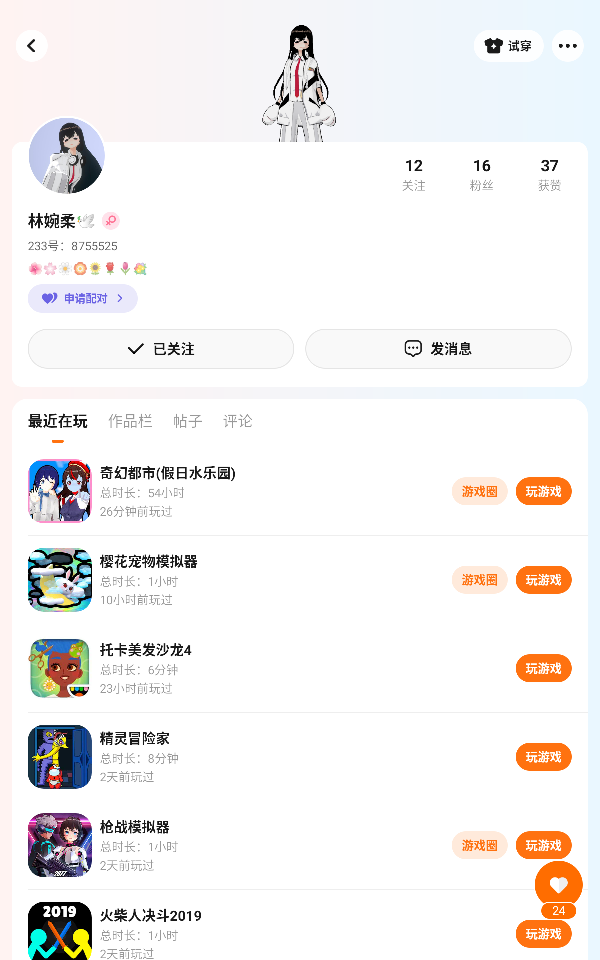Open 游戏圈 for 奇幻都市(假日水乐园)
Image resolution: width=600 pixels, height=960 pixels.
pyautogui.click(x=479, y=492)
